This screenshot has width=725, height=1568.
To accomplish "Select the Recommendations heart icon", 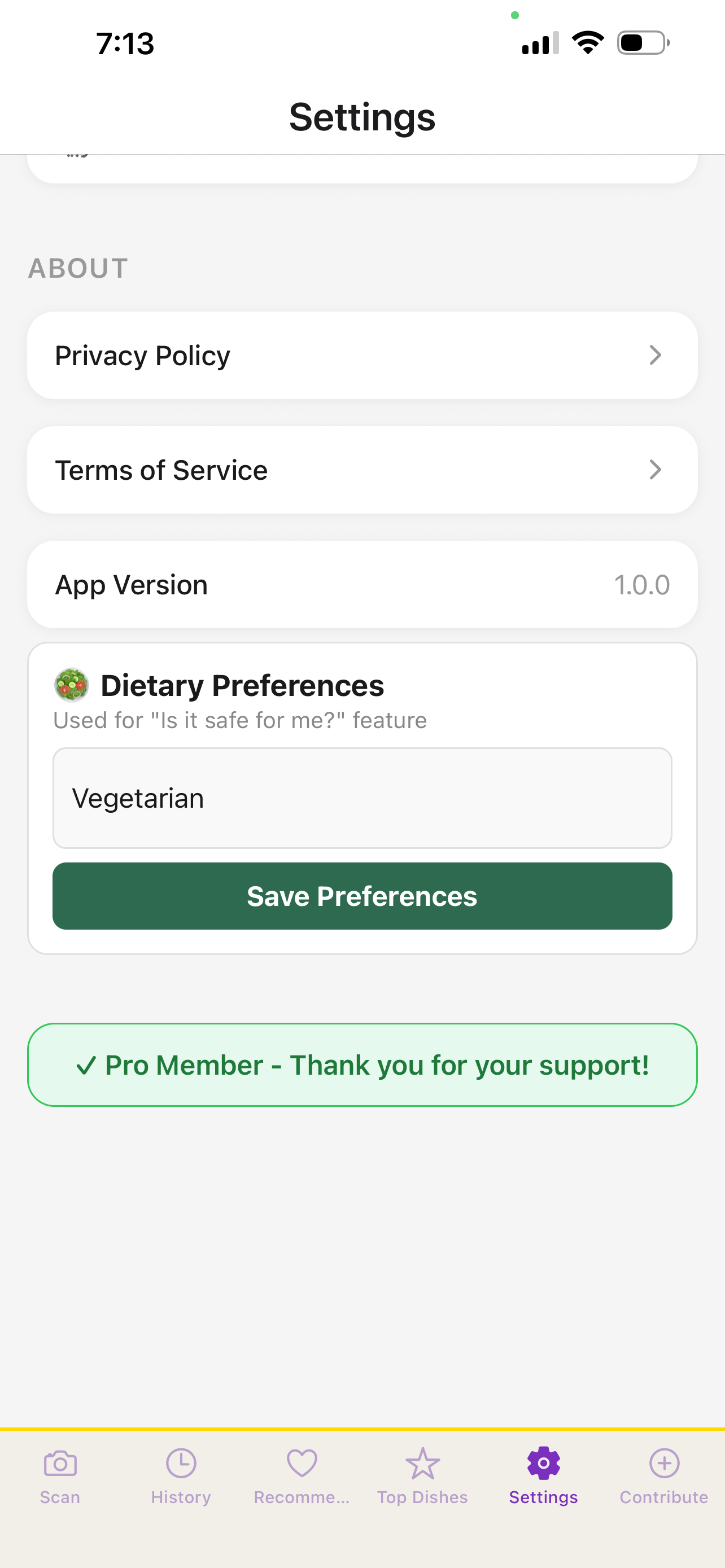I will [x=302, y=1464].
